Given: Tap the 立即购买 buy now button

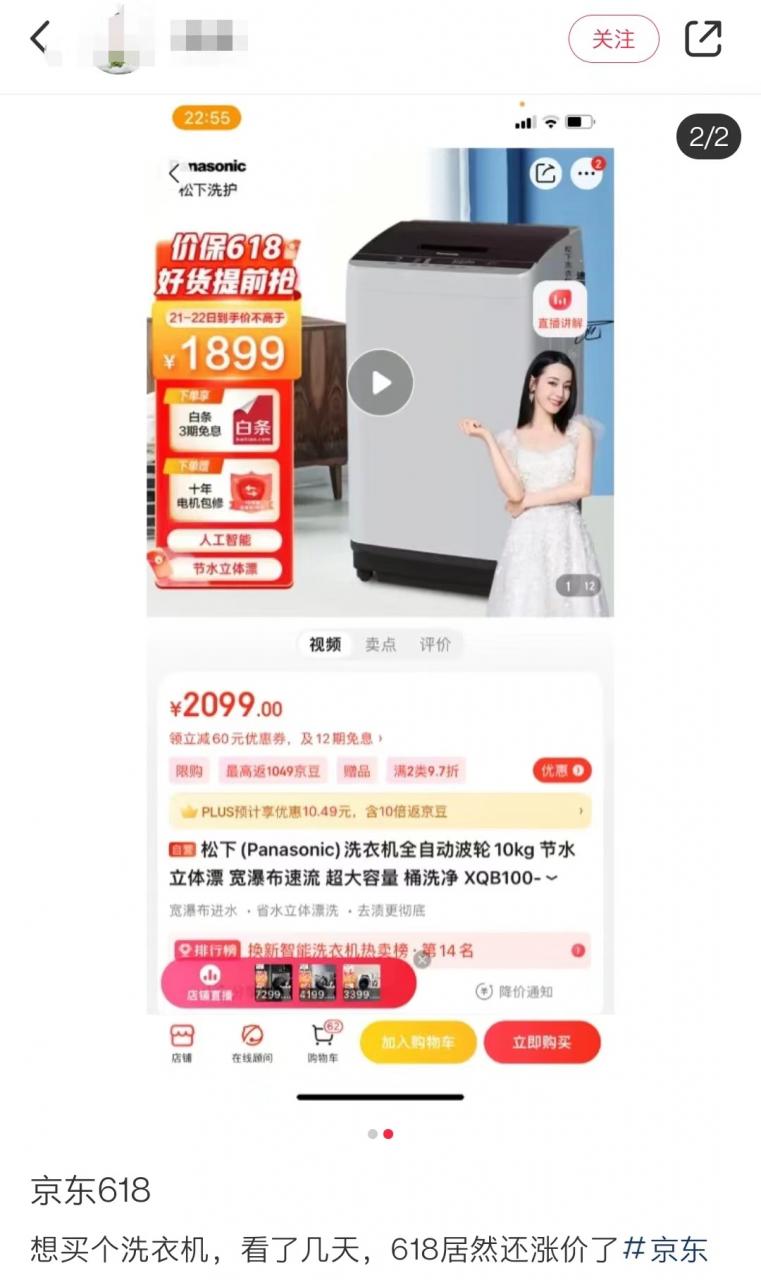Looking at the screenshot, I should [x=542, y=1042].
